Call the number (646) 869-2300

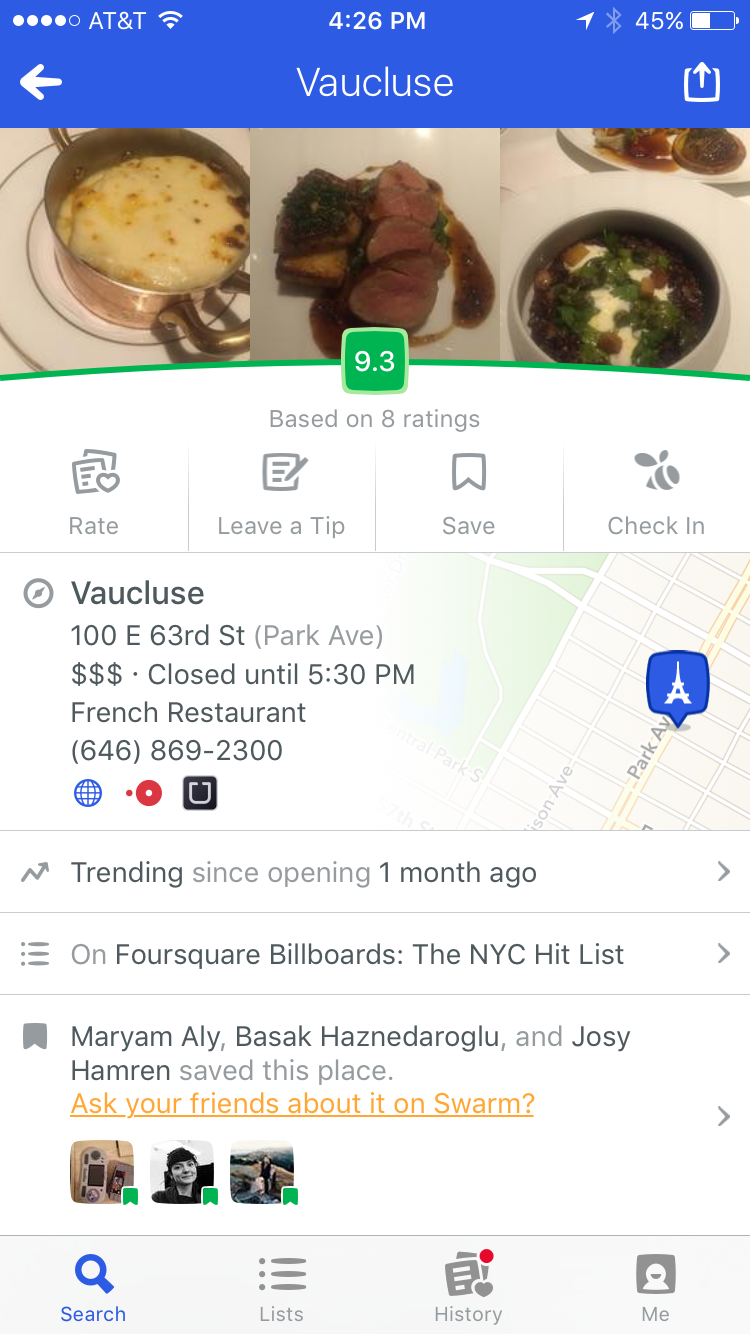point(177,750)
